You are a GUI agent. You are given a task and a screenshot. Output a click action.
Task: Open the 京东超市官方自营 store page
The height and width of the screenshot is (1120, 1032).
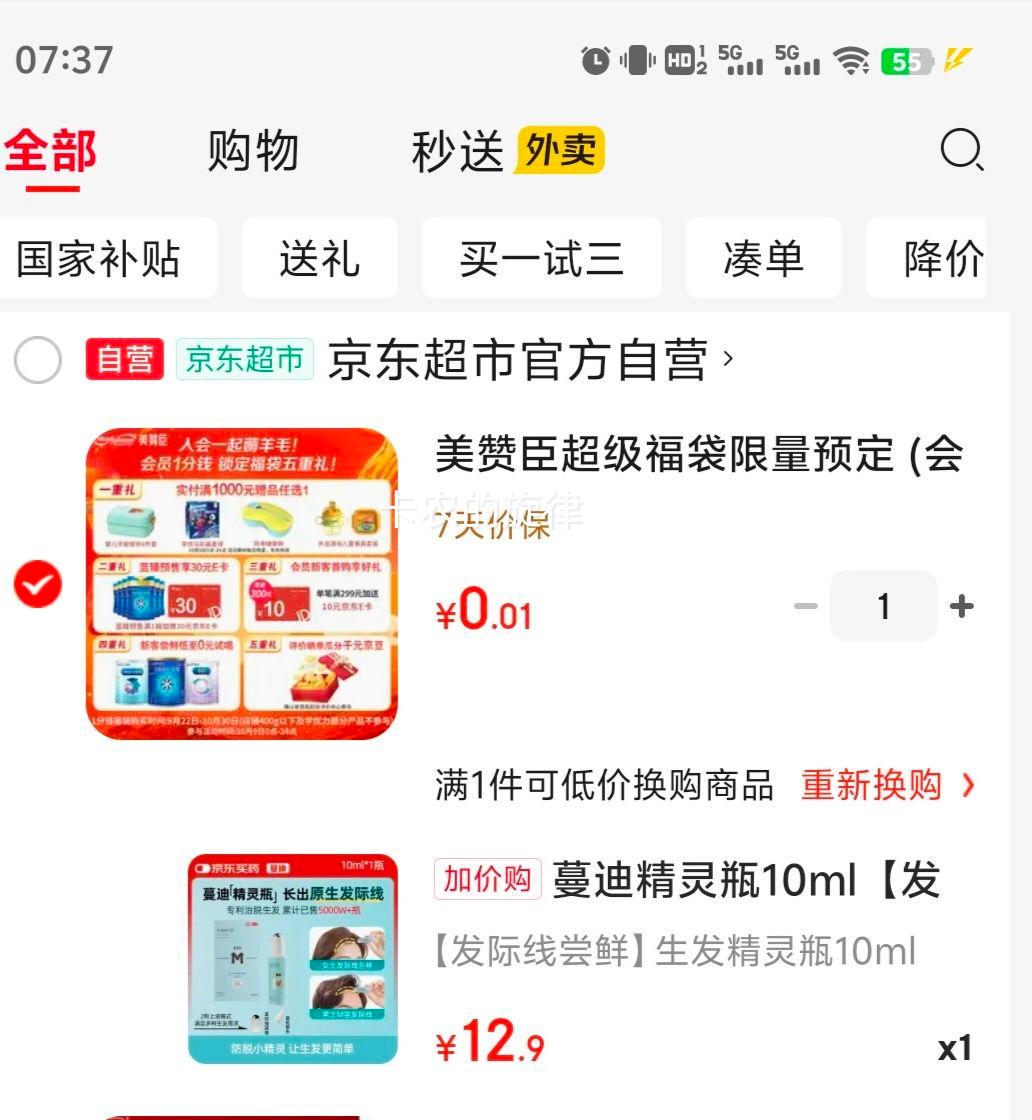(x=530, y=360)
